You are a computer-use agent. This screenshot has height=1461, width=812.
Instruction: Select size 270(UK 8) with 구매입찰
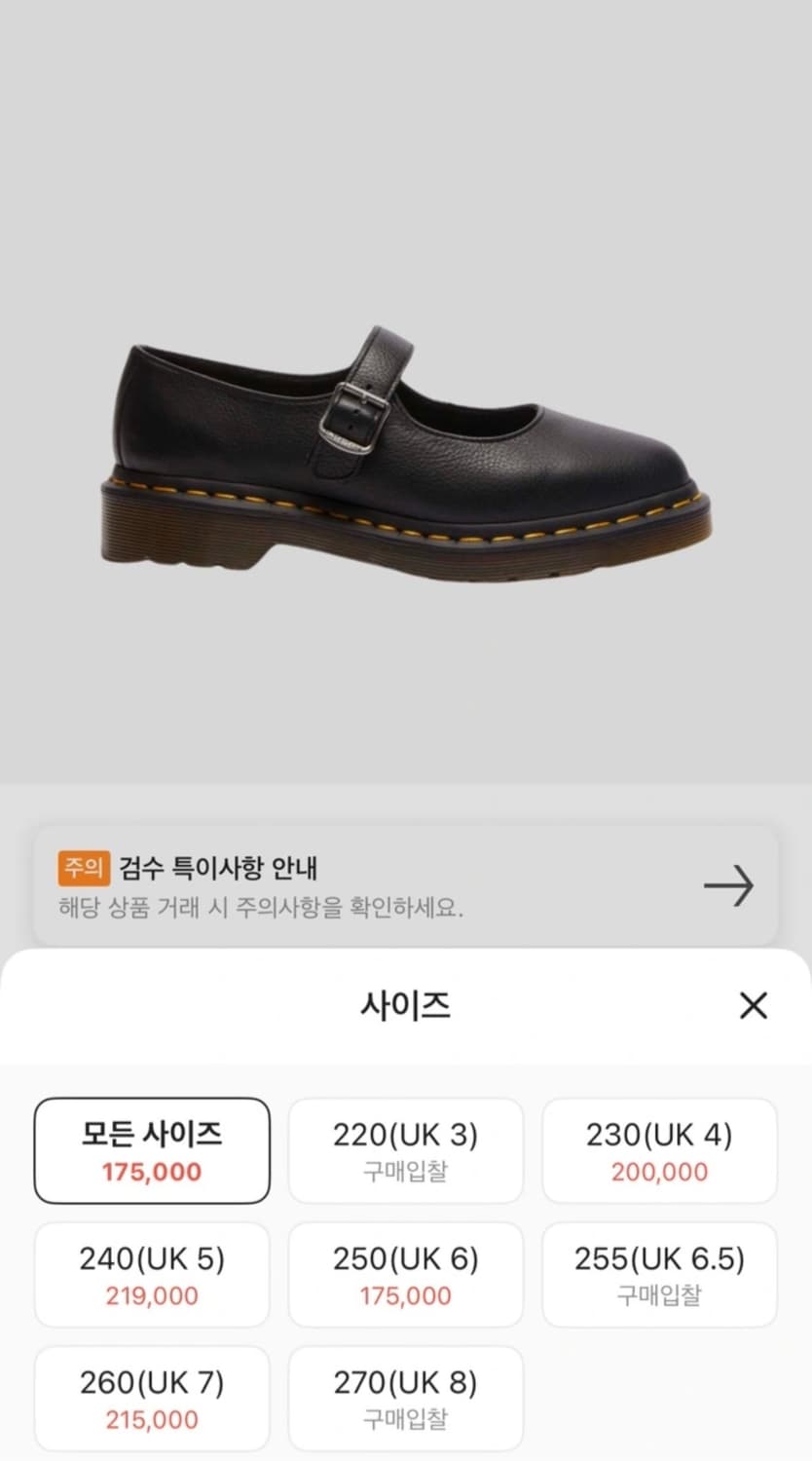point(405,1397)
